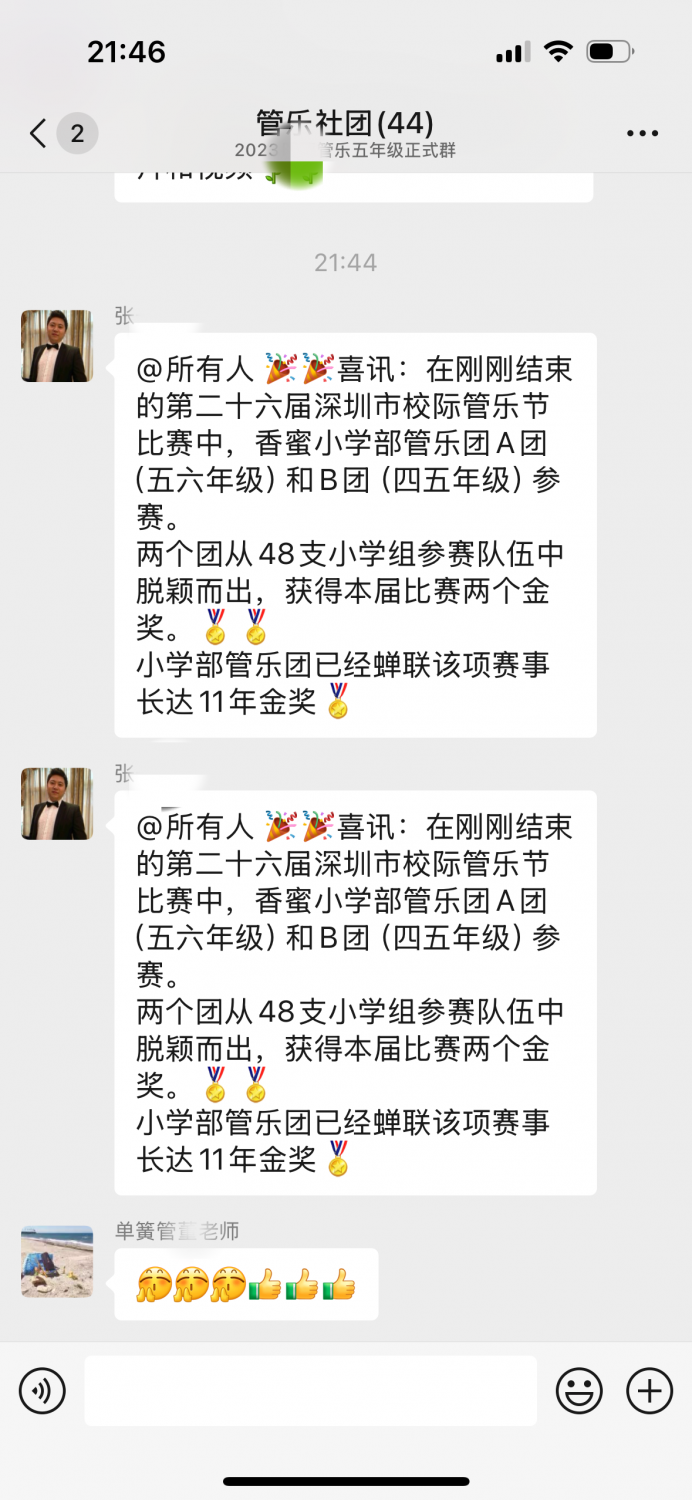Screen dimensions: 692x1500
Task: Open the emoji sticker panel
Action: coord(579,1391)
